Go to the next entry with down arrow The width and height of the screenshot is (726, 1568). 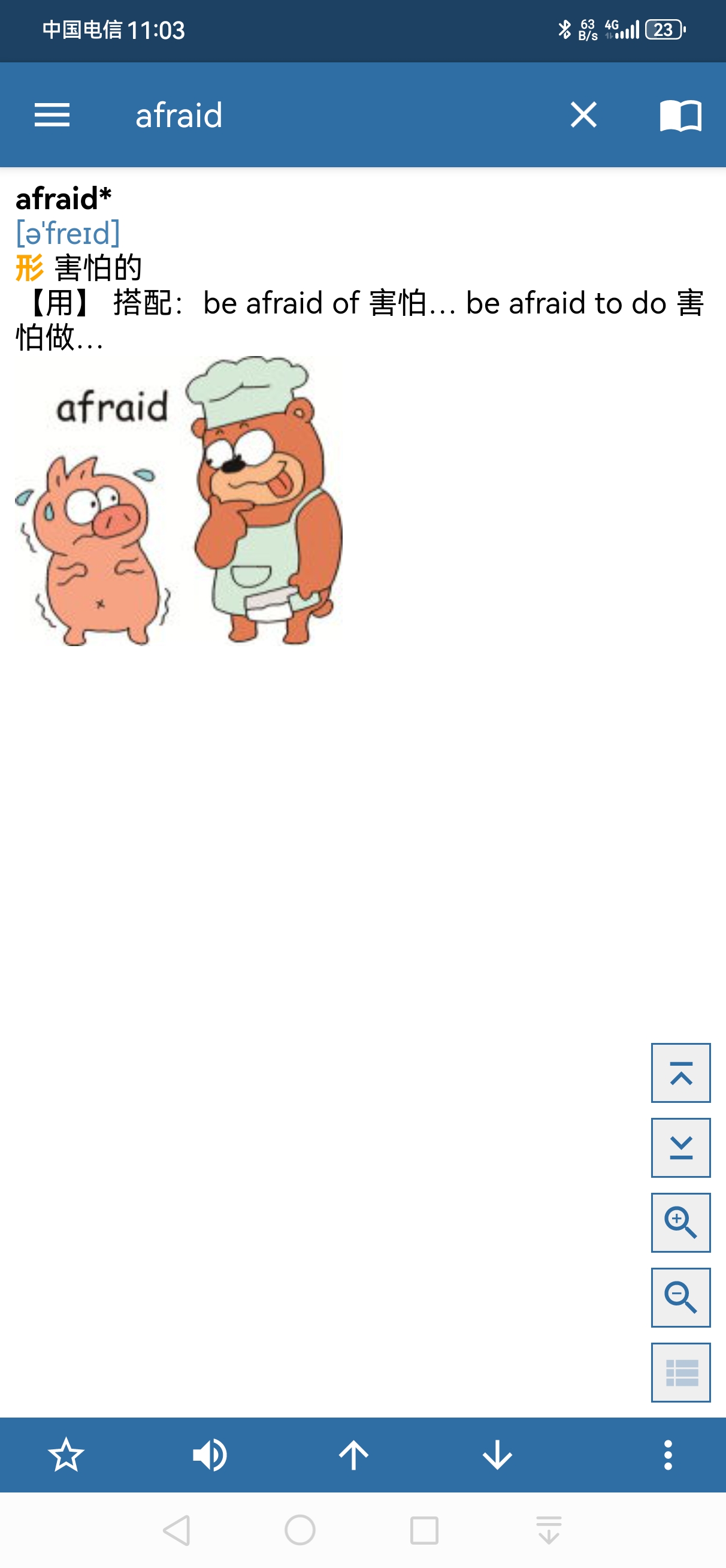point(497,1455)
